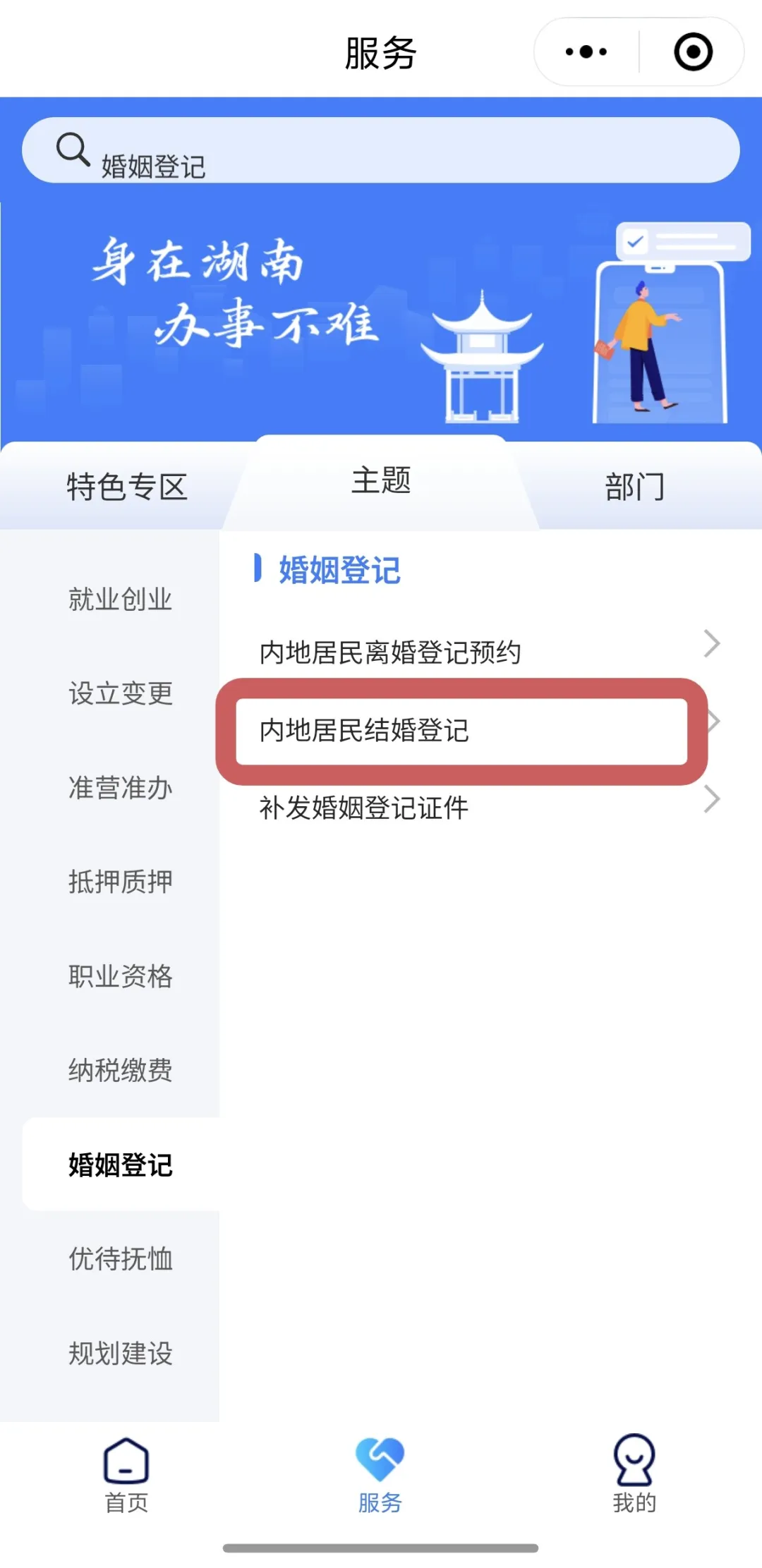Show the 抵押质押 category

(120, 882)
